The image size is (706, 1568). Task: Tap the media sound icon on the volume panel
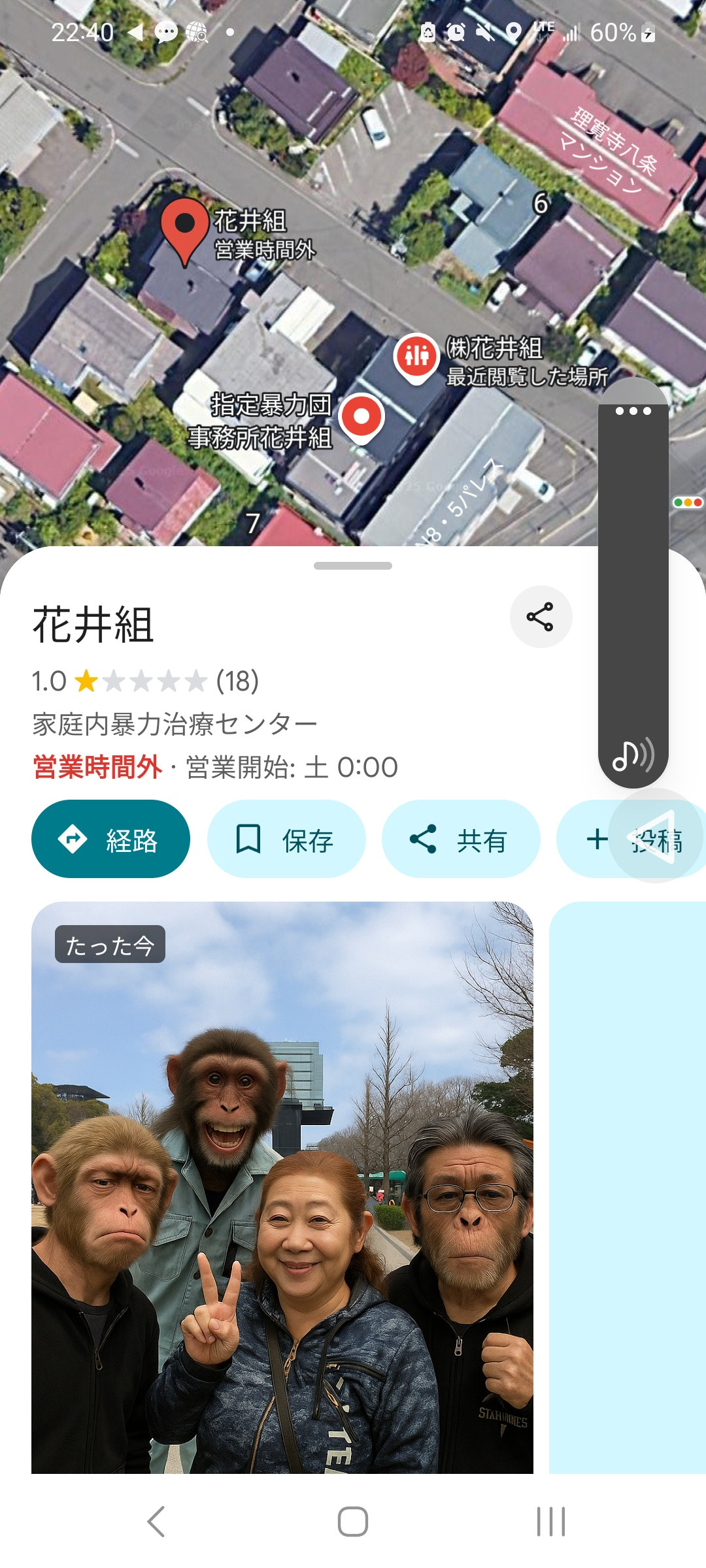633,755
